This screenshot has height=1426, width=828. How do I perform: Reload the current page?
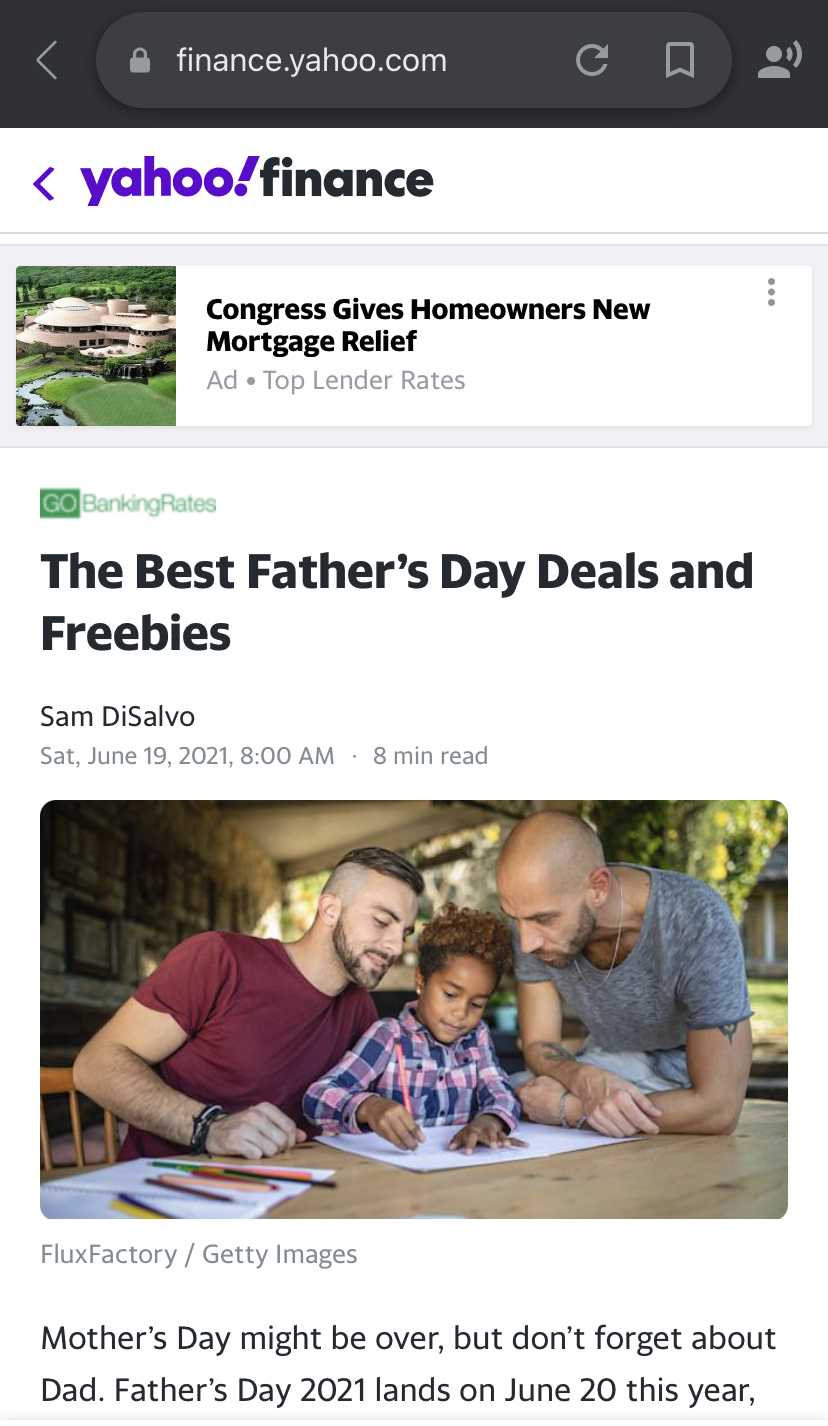[x=592, y=62]
